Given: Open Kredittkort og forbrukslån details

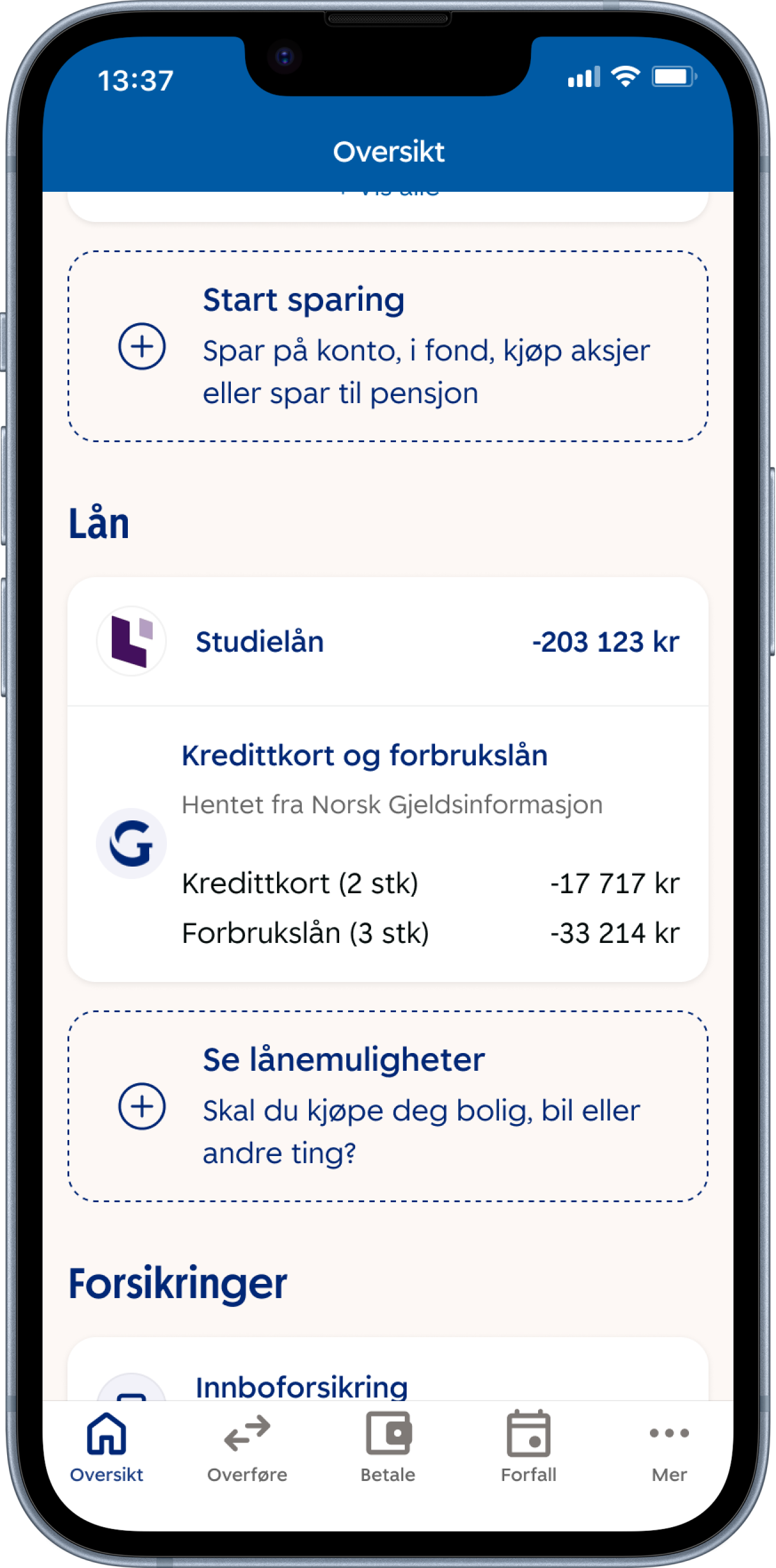Looking at the screenshot, I should 388,843.
